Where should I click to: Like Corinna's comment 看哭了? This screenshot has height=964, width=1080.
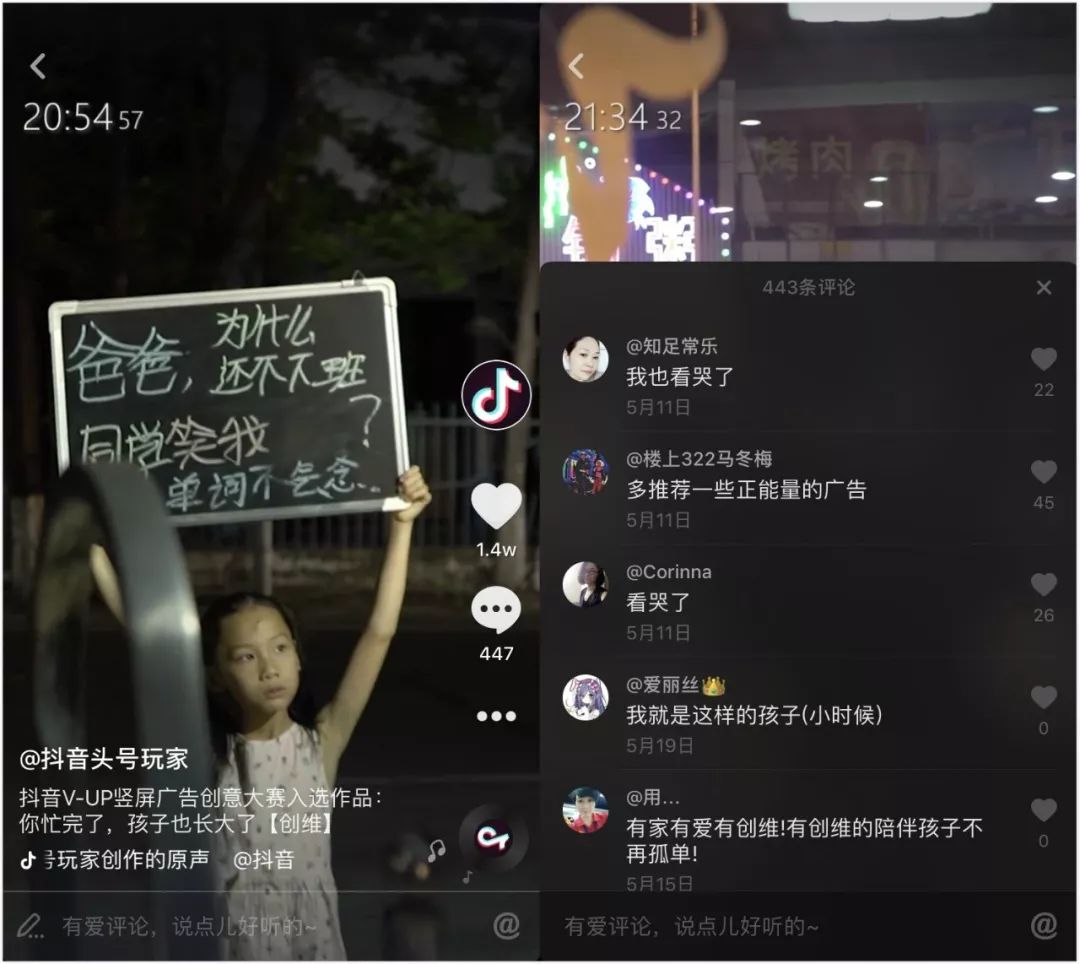pyautogui.click(x=1043, y=586)
